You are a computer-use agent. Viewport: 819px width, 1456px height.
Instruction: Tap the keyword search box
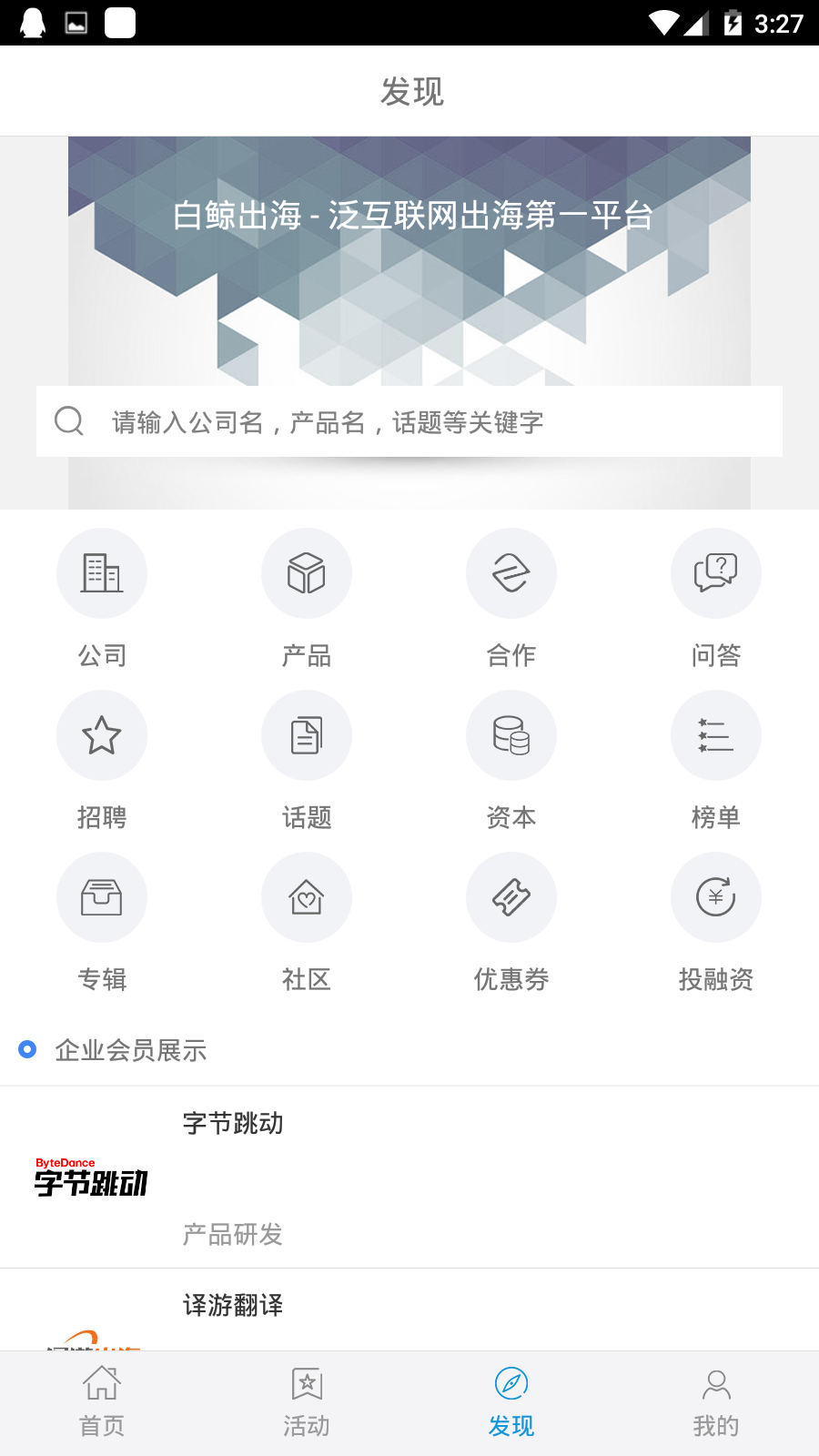coord(409,421)
